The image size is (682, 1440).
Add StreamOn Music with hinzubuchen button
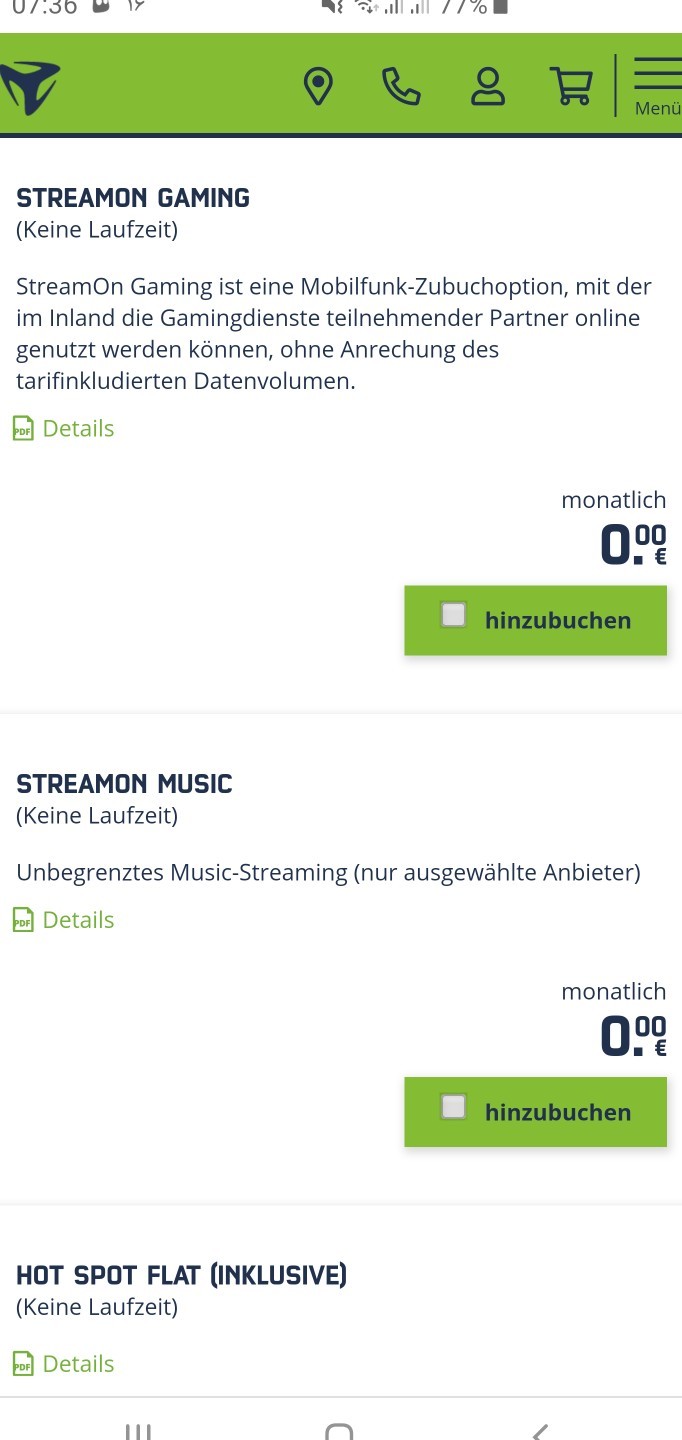(535, 1112)
